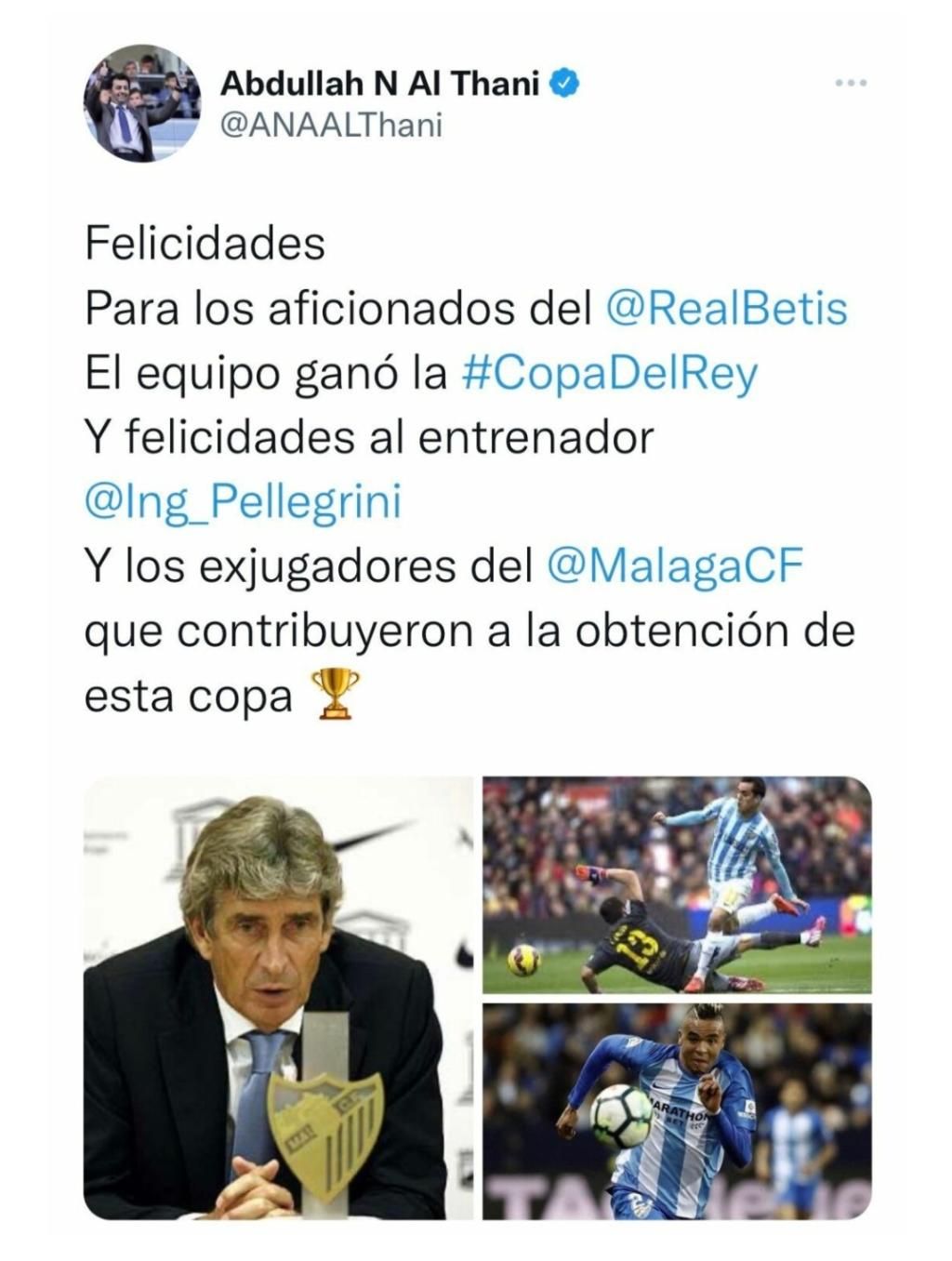Open the @MalagaCF mention
This screenshot has width=952, height=1261.
coord(674,566)
